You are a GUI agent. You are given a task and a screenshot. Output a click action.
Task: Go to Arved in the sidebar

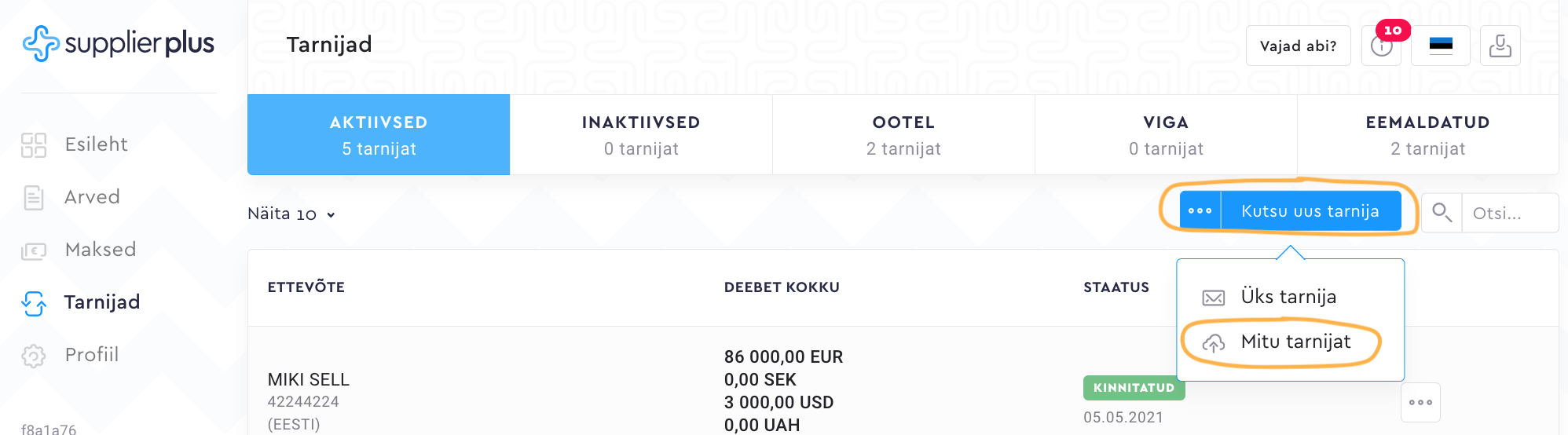91,197
